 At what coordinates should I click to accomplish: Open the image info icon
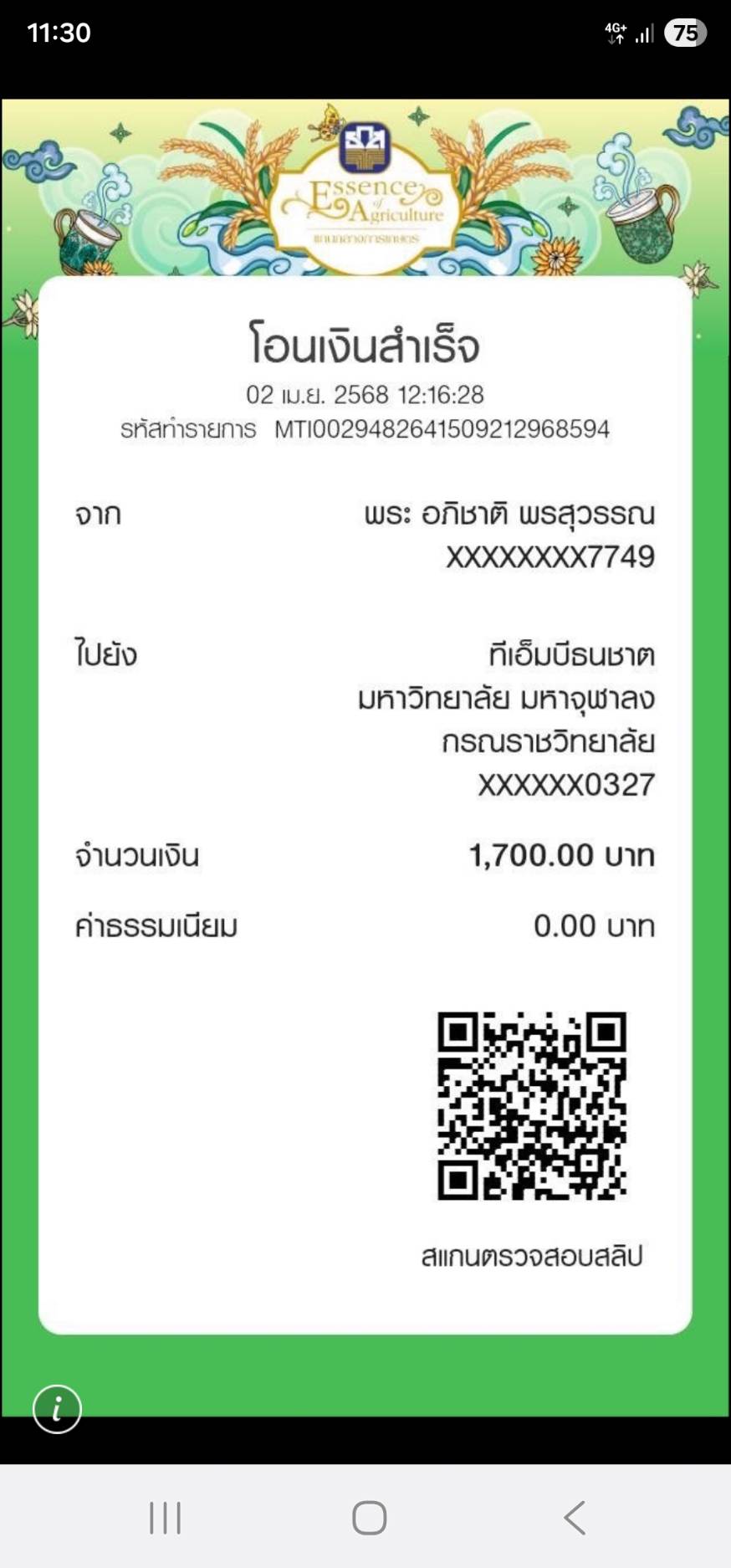pos(57,1409)
